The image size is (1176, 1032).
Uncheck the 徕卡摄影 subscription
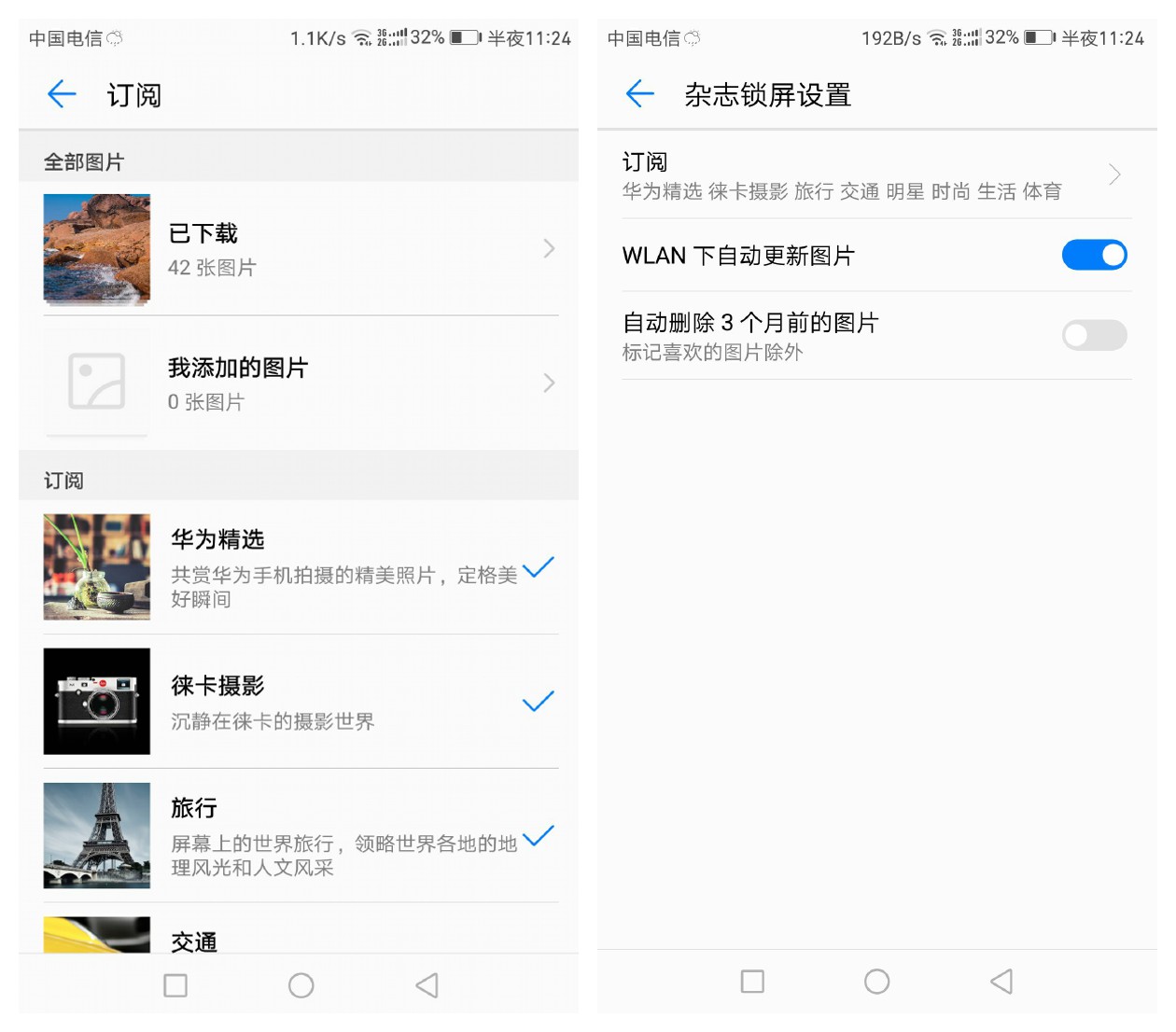(x=538, y=702)
